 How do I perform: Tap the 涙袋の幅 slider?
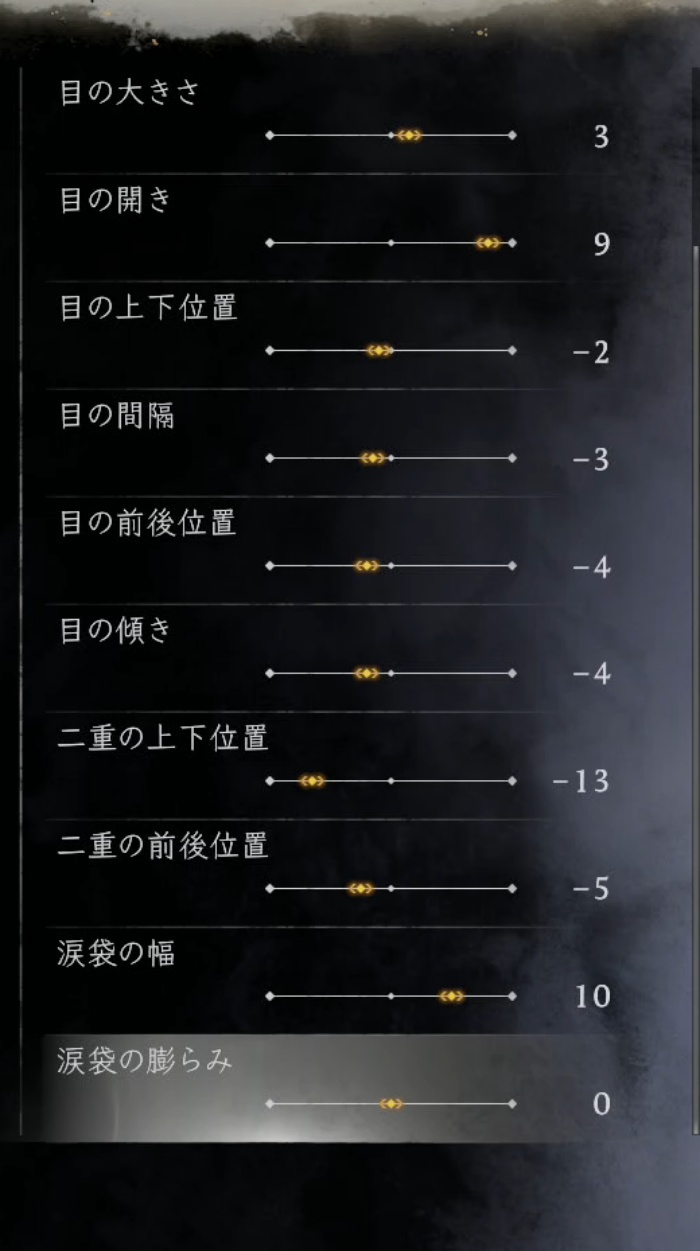click(391, 996)
